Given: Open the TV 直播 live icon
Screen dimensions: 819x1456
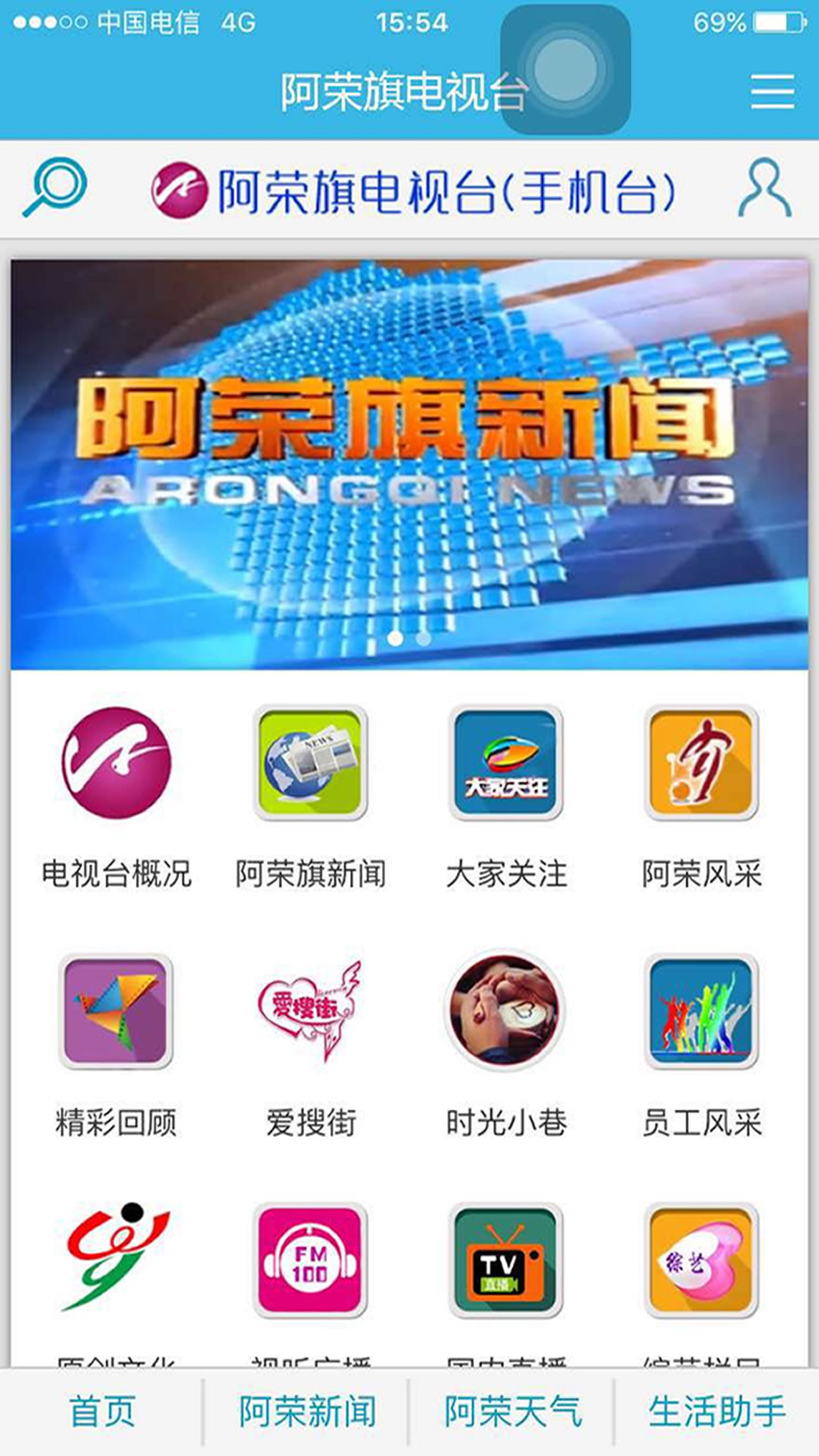Looking at the screenshot, I should tap(506, 1259).
